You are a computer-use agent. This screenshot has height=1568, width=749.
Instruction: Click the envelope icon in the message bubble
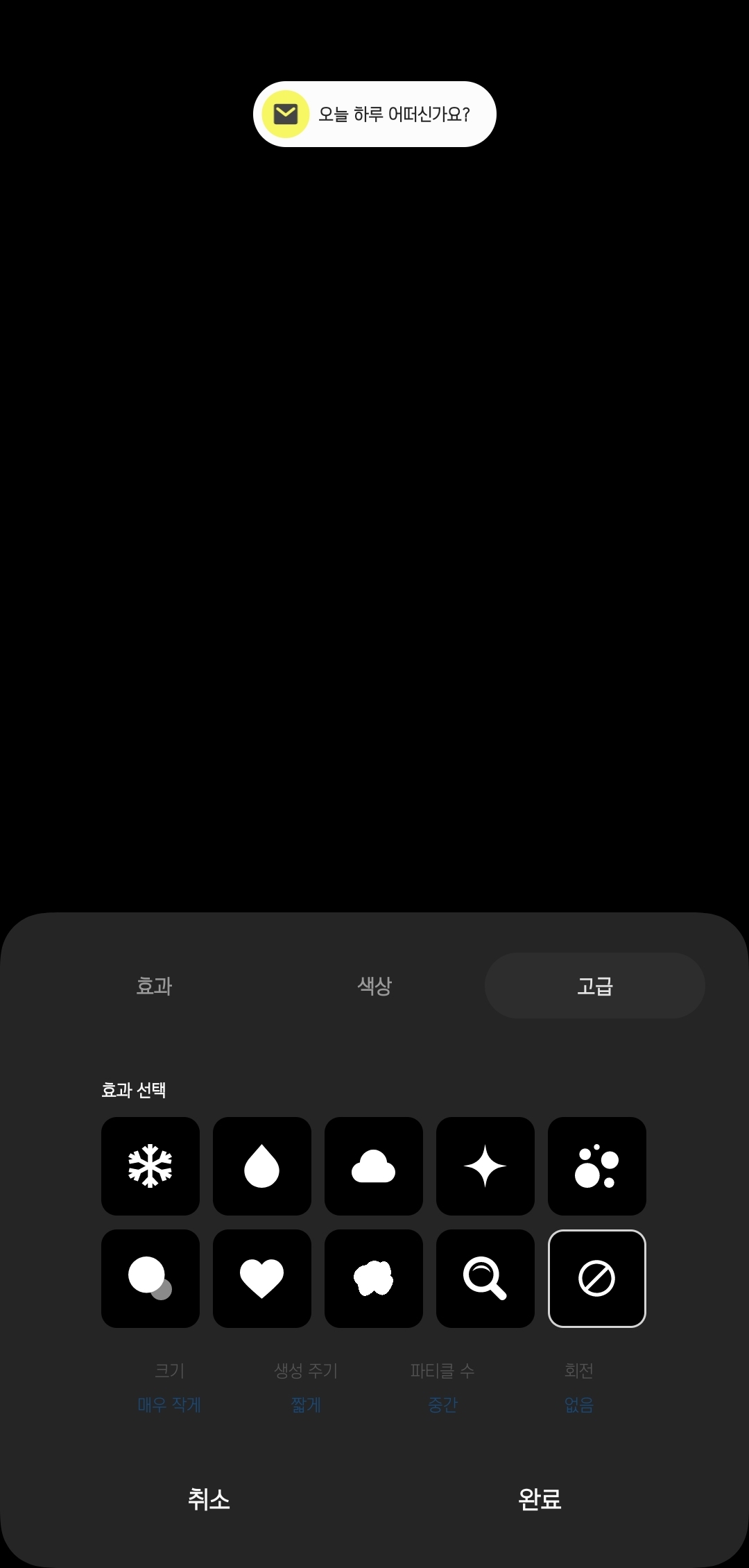[x=284, y=114]
